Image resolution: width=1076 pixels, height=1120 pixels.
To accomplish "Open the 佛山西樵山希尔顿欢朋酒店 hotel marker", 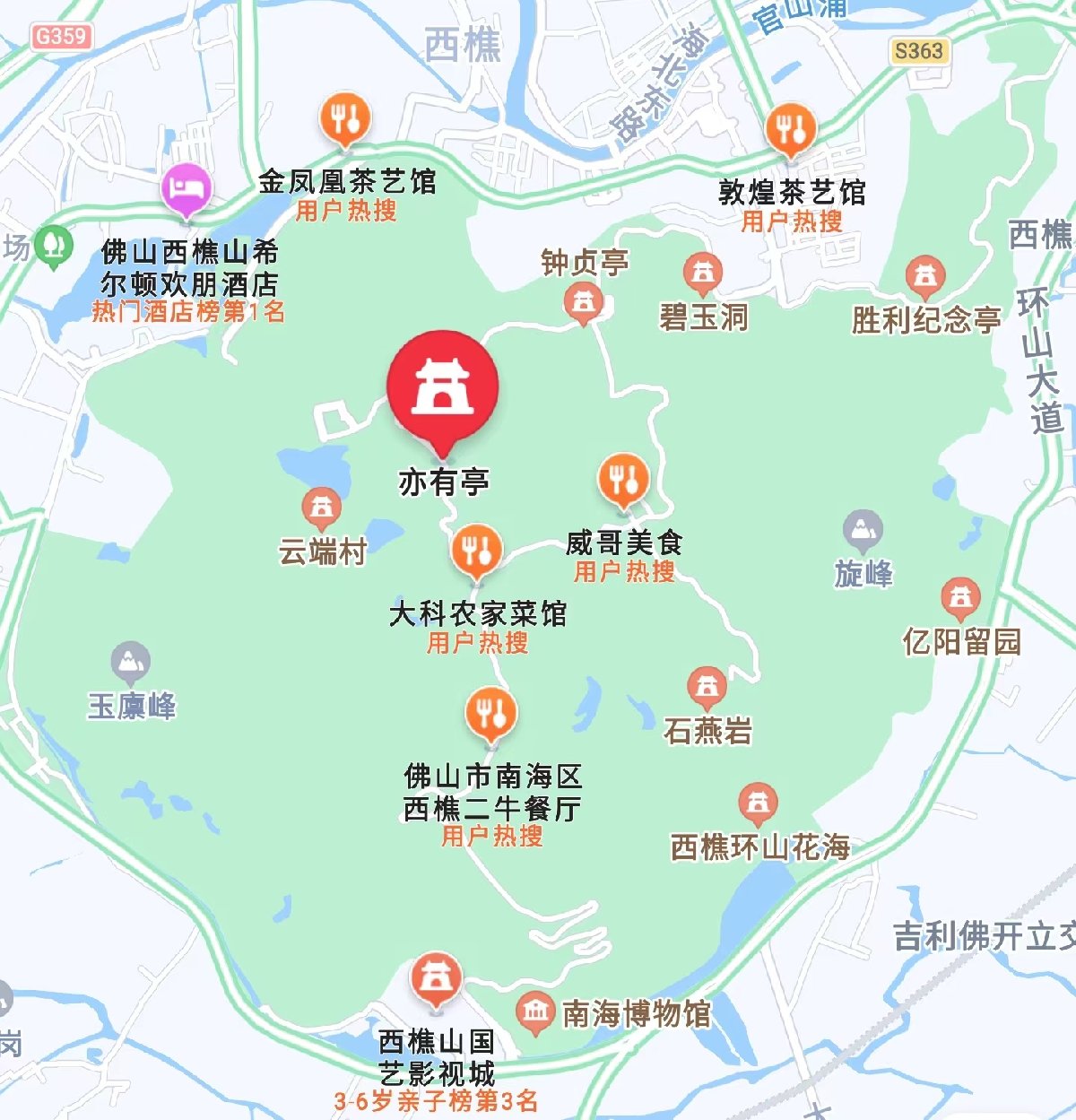I will [187, 189].
